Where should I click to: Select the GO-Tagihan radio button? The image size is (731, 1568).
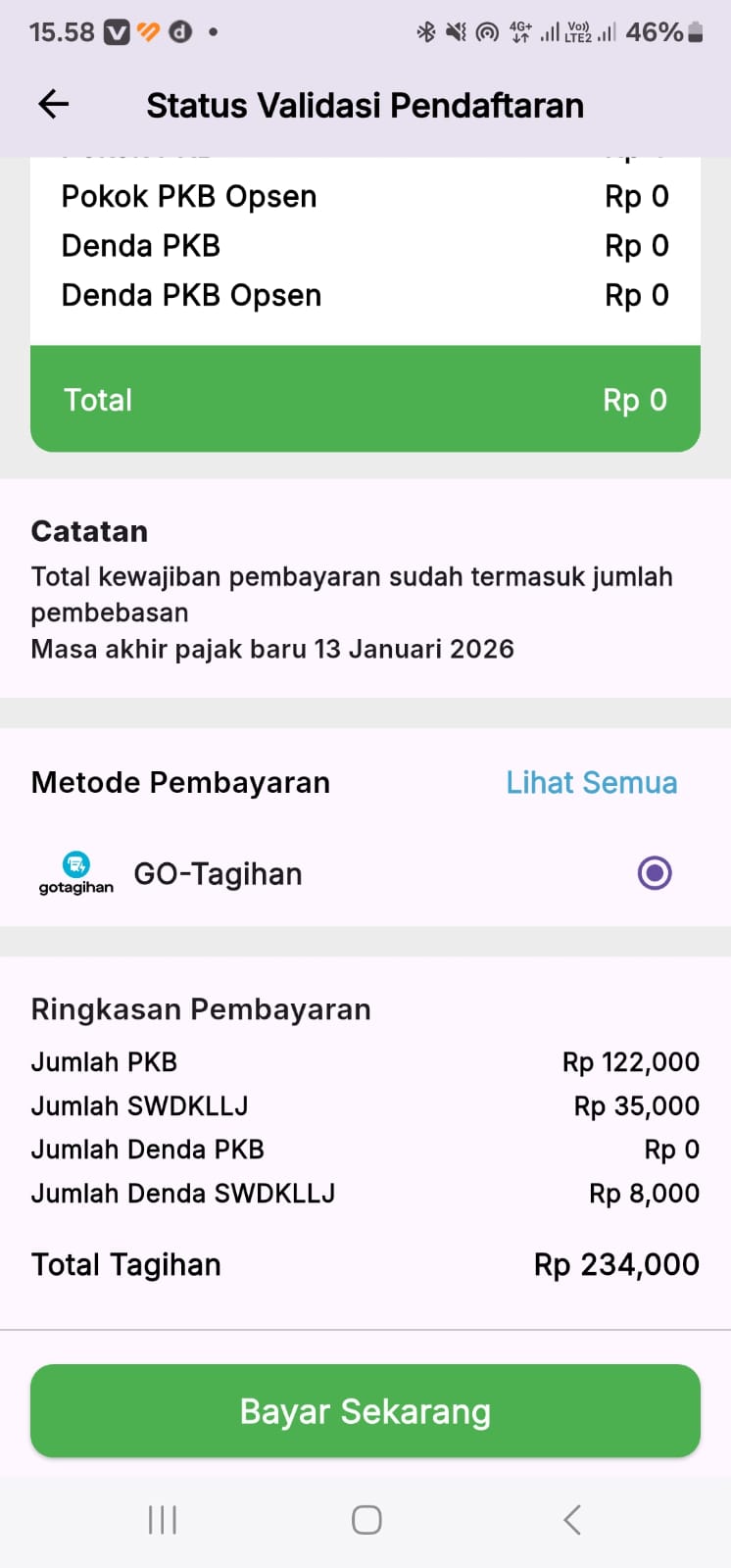[655, 872]
